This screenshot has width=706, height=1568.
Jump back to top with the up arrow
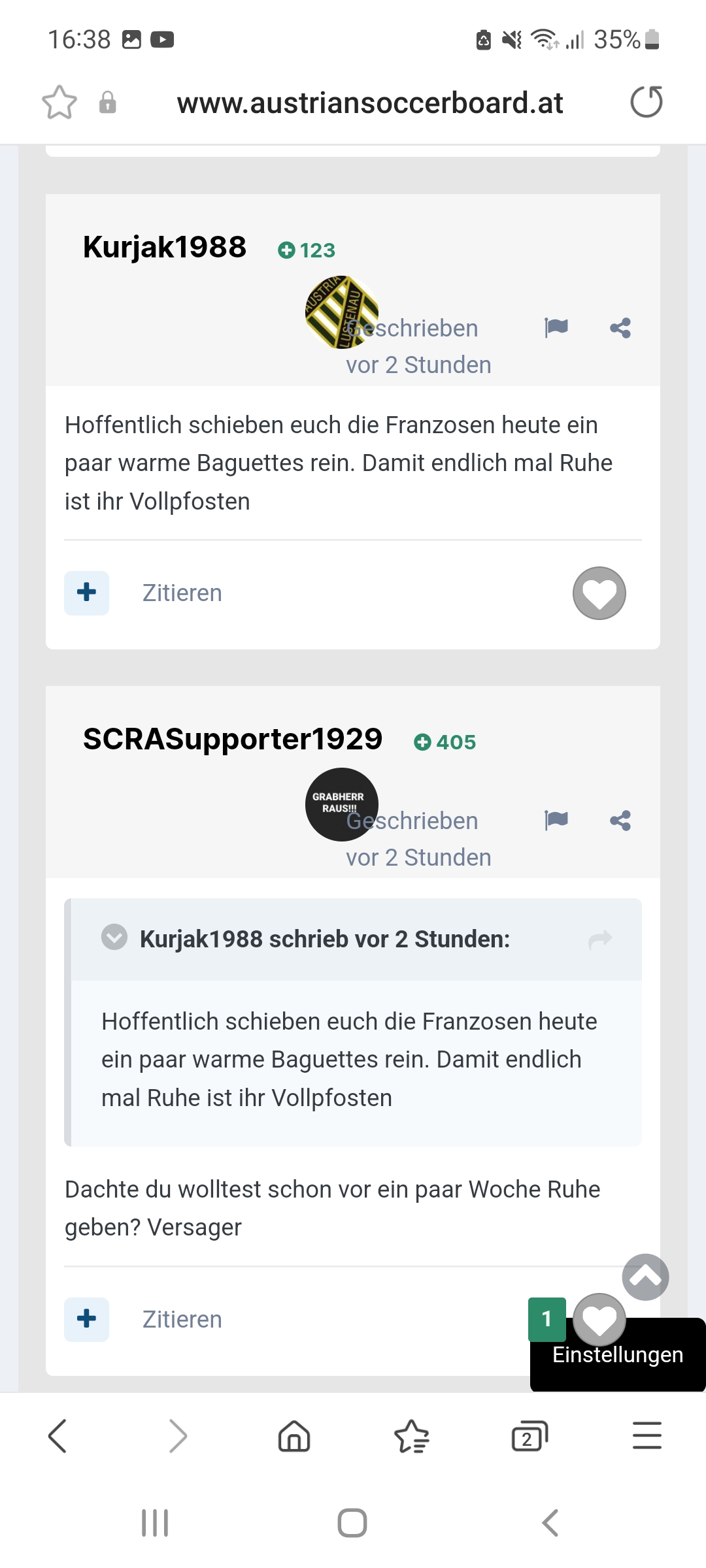[x=646, y=1277]
